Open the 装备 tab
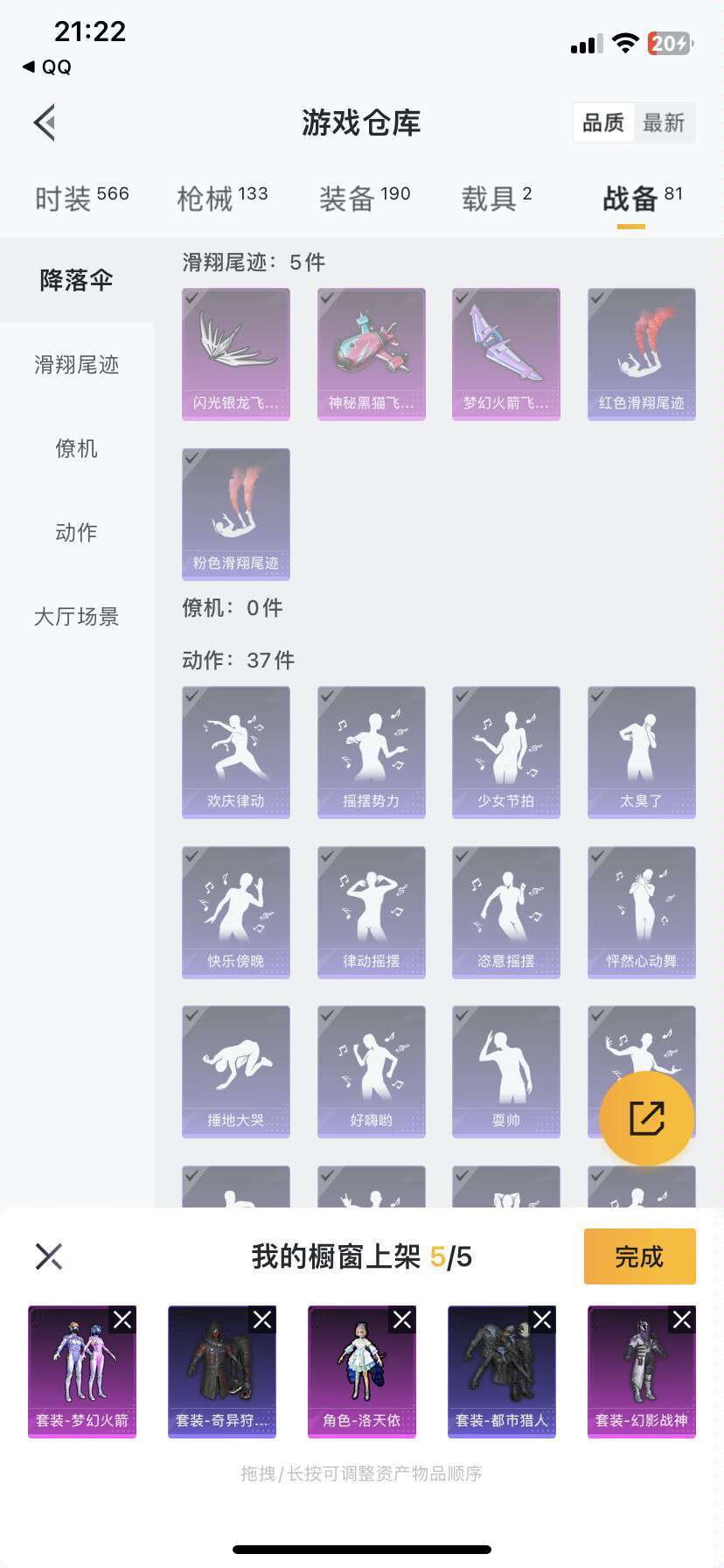Screen dimensions: 724x1568 (x=364, y=199)
